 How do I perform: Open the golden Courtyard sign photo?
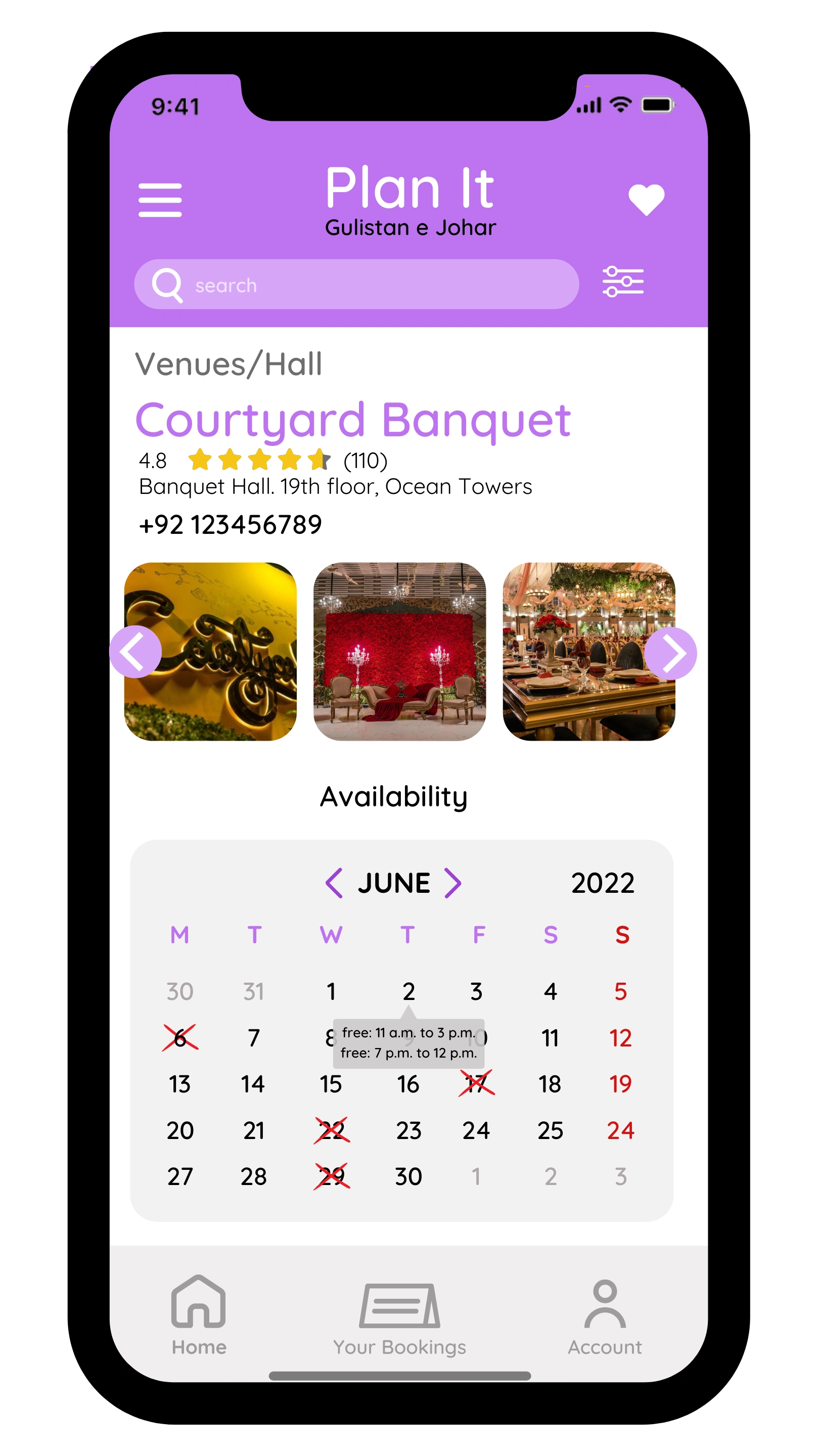[210, 651]
